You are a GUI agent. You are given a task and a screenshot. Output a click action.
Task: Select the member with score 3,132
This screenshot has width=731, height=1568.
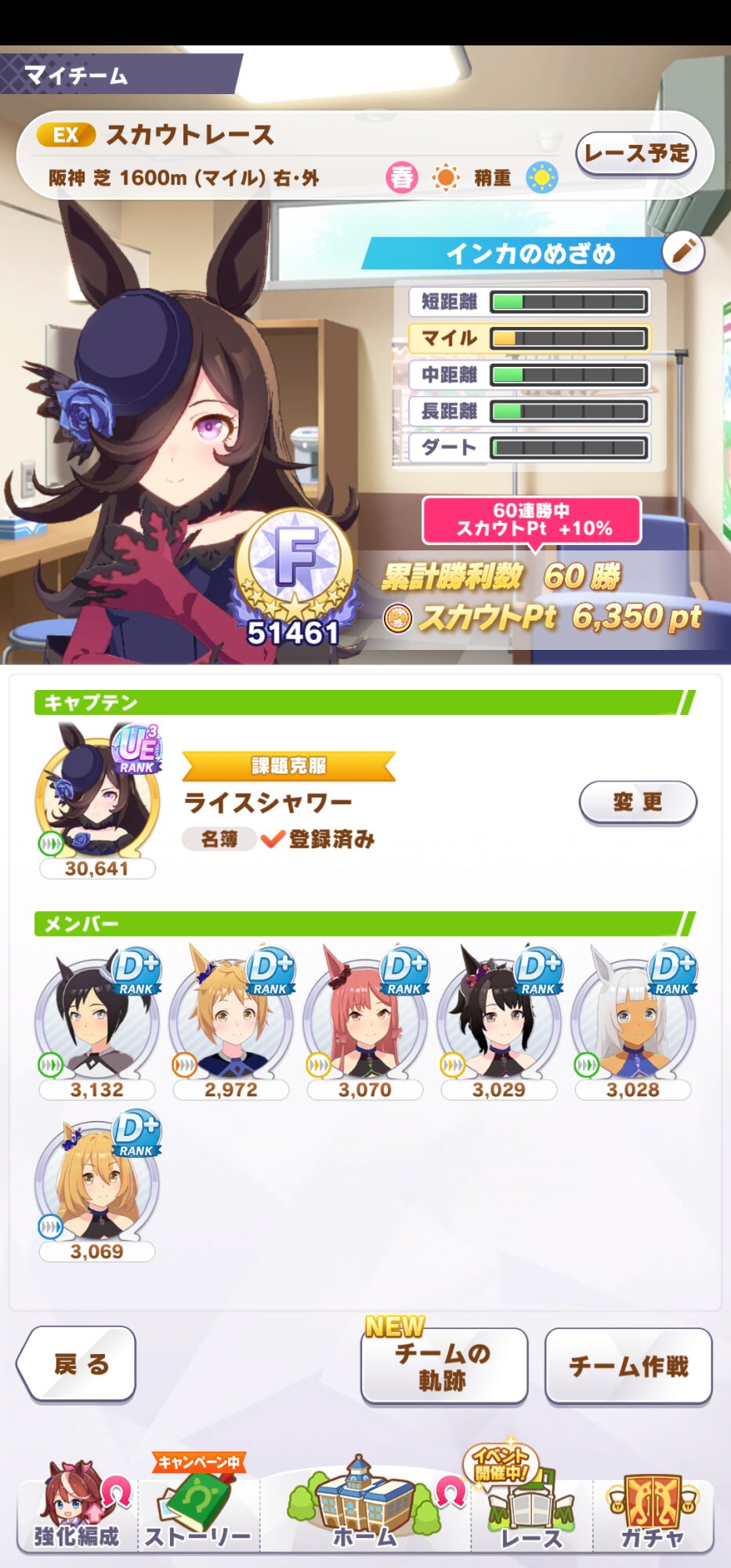97,1021
